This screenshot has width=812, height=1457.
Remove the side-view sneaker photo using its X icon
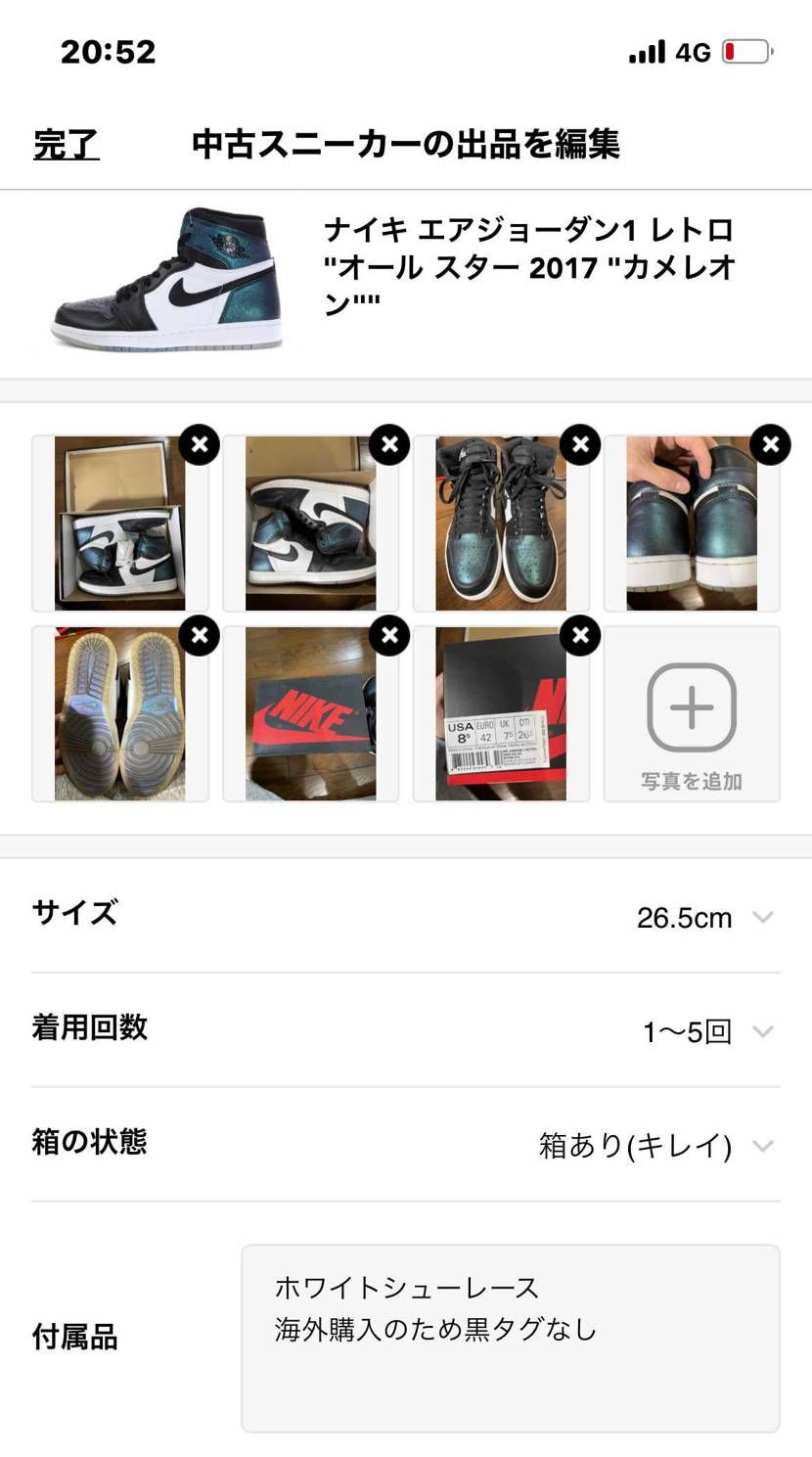pyautogui.click(x=389, y=444)
